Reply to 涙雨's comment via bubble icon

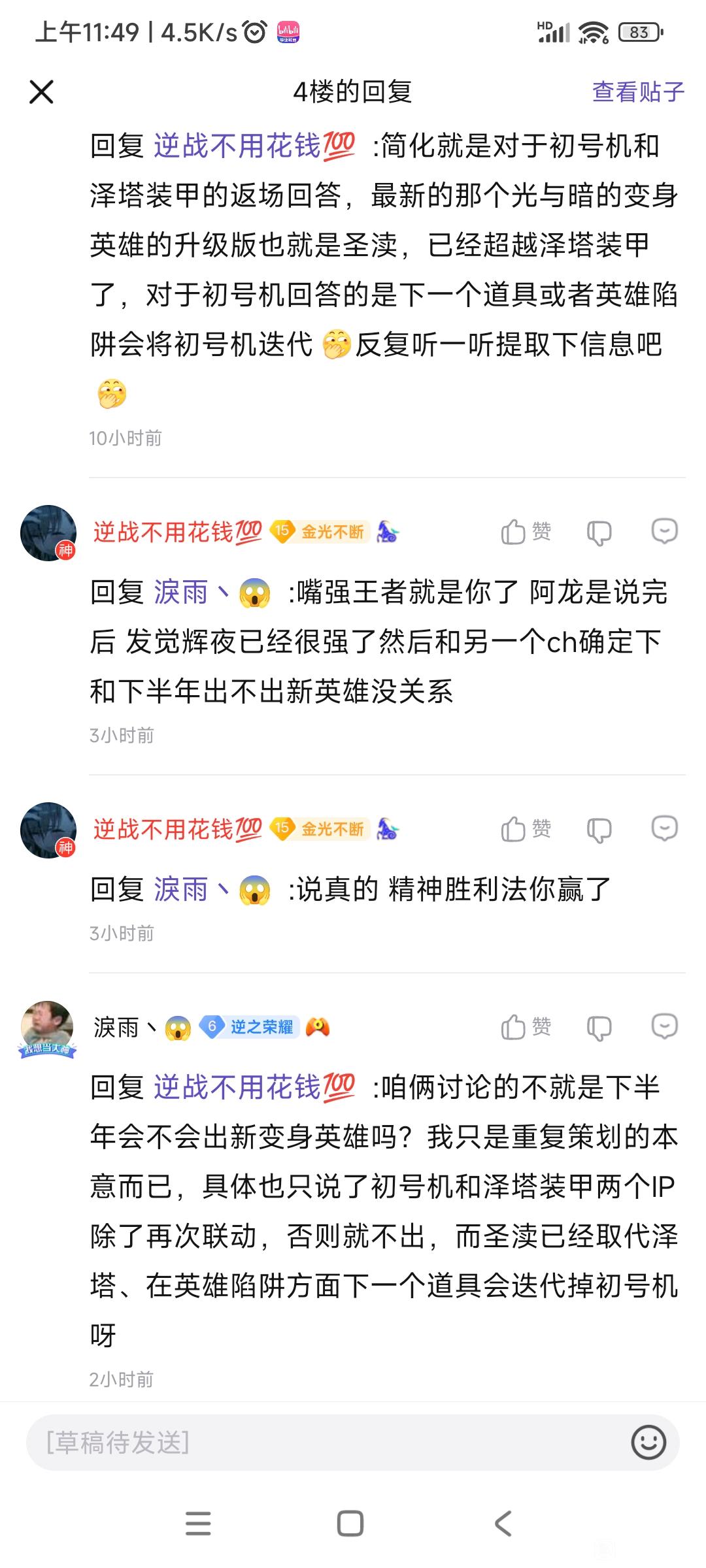coord(664,1027)
